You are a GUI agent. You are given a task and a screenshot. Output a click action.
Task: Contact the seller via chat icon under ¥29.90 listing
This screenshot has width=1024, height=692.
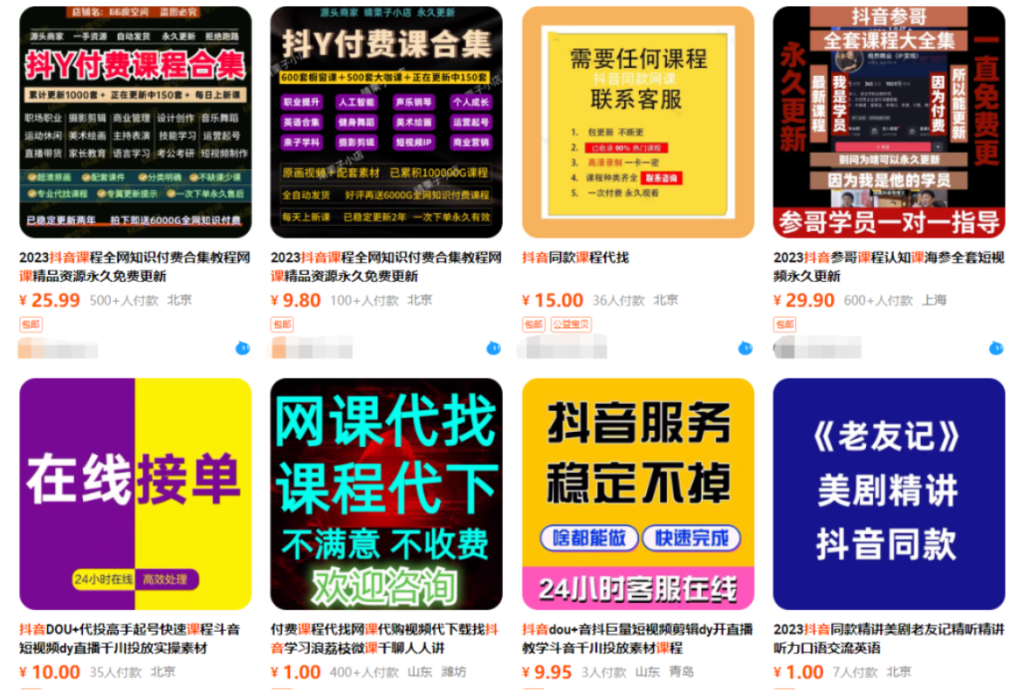(996, 348)
